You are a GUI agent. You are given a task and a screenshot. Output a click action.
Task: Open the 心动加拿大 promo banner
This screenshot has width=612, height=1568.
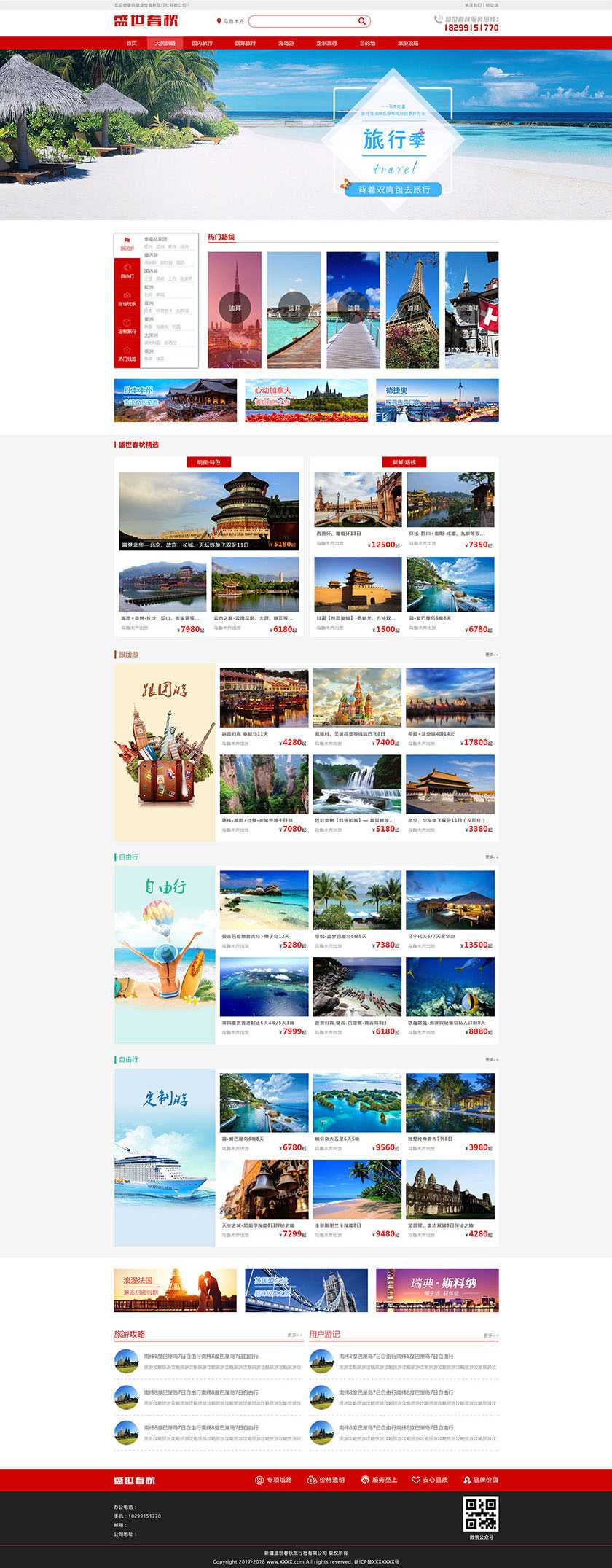coord(306,400)
